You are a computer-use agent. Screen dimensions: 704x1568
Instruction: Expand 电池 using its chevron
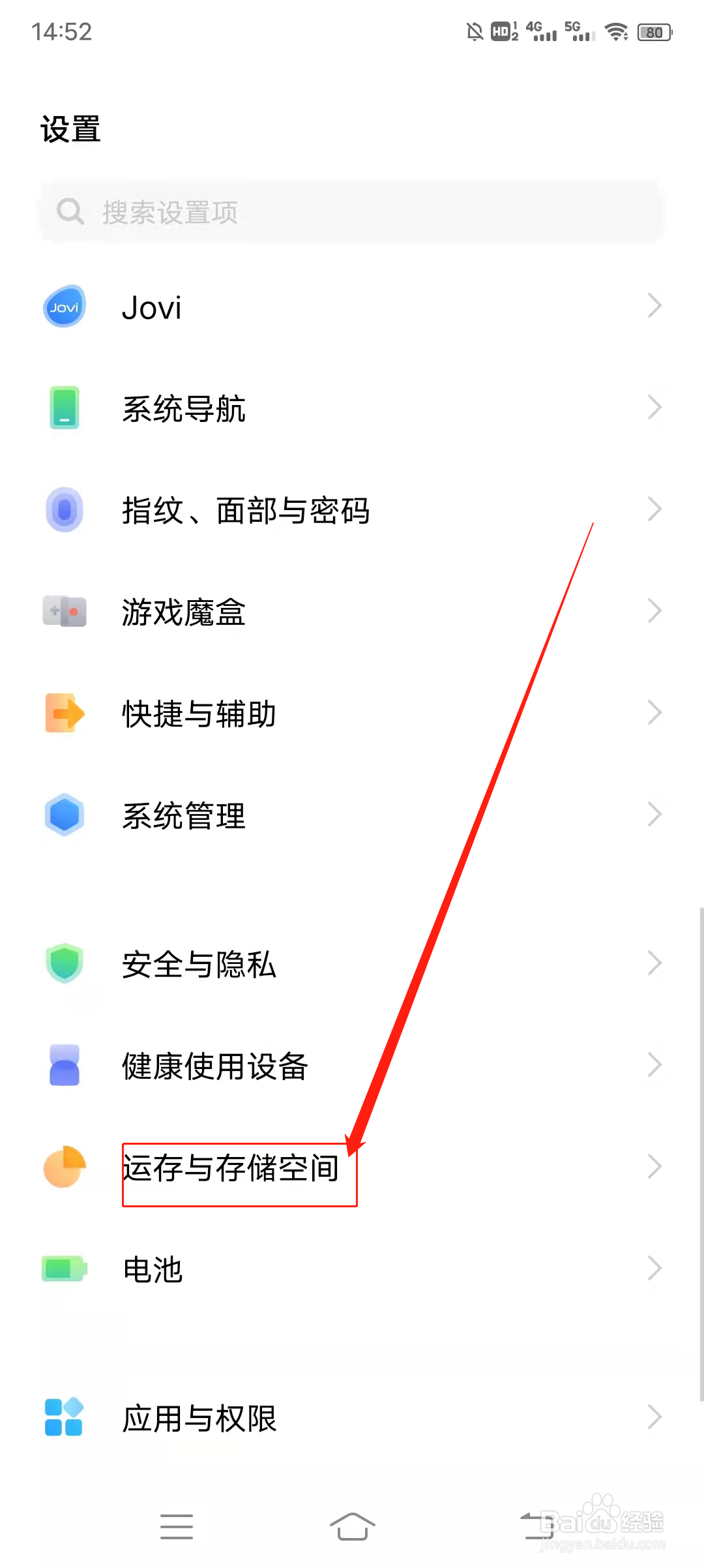pos(655,1267)
